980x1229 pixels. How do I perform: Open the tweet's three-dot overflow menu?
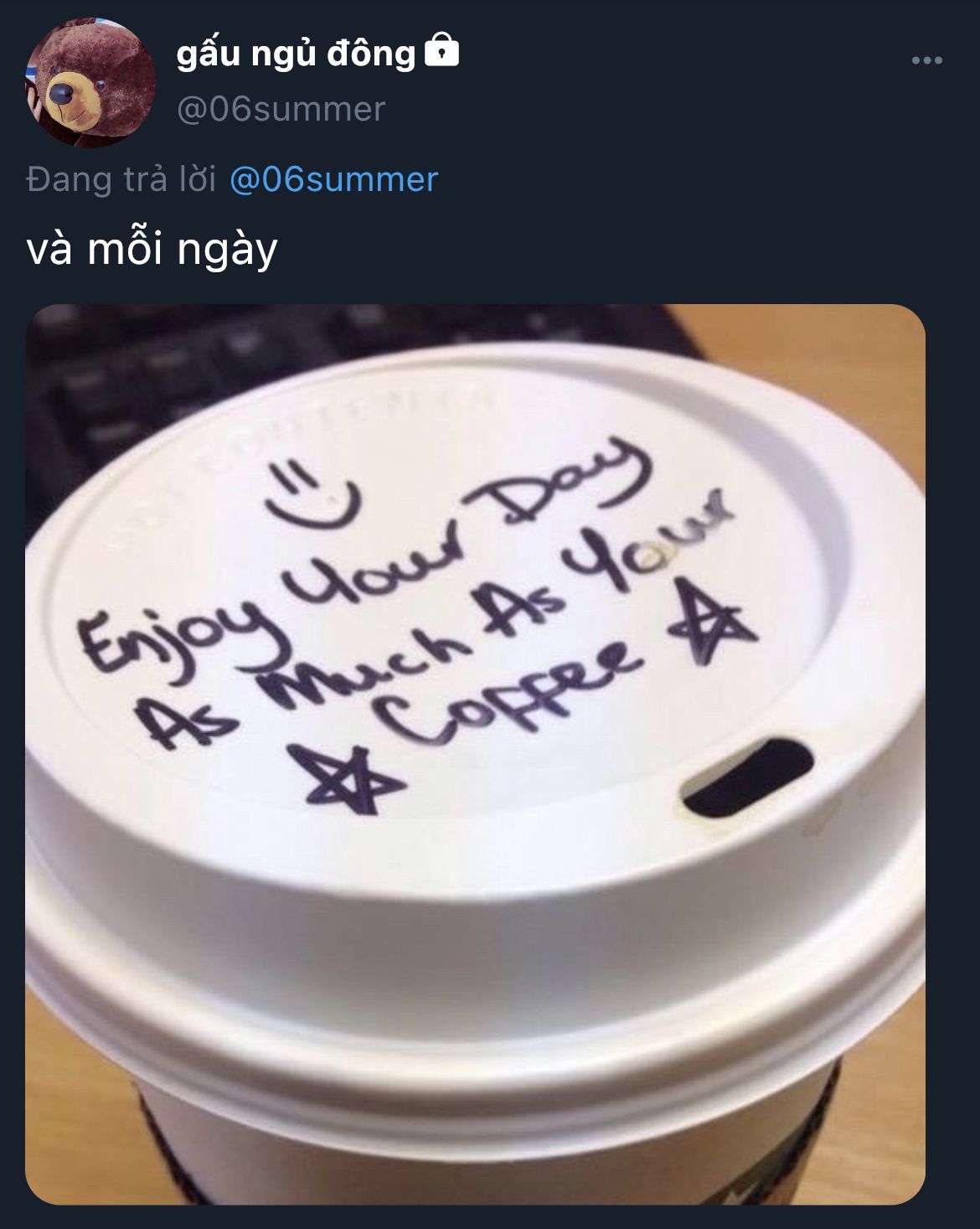(x=926, y=60)
